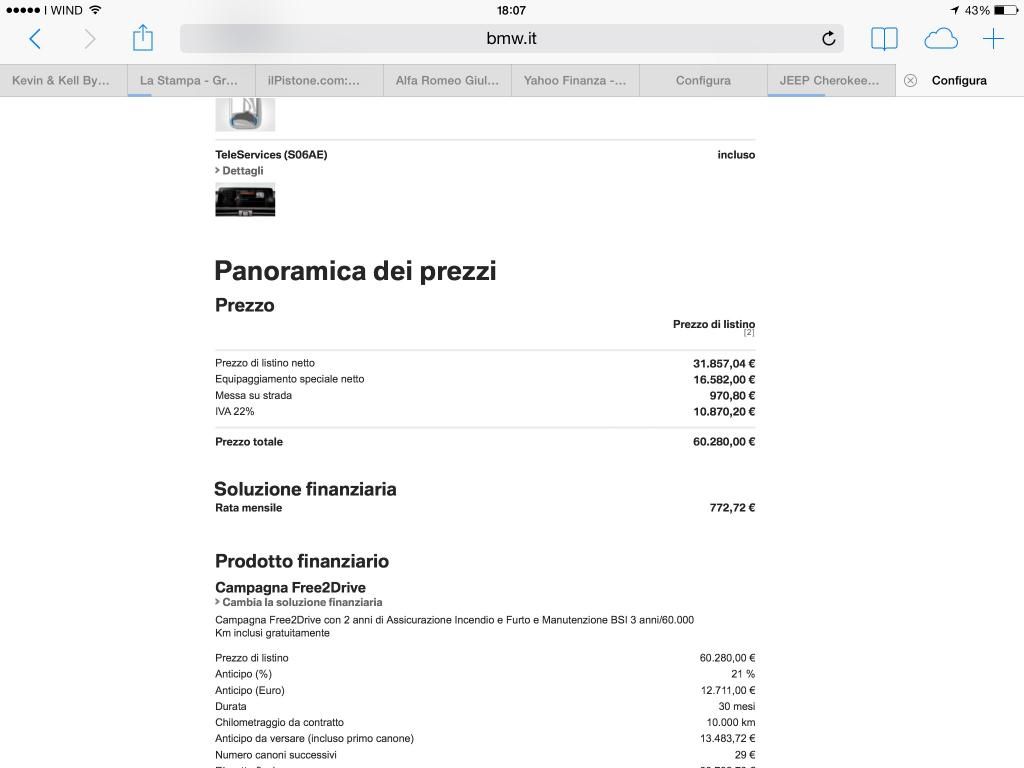
Task: Switch to the La Stampa tab
Action: (190, 81)
